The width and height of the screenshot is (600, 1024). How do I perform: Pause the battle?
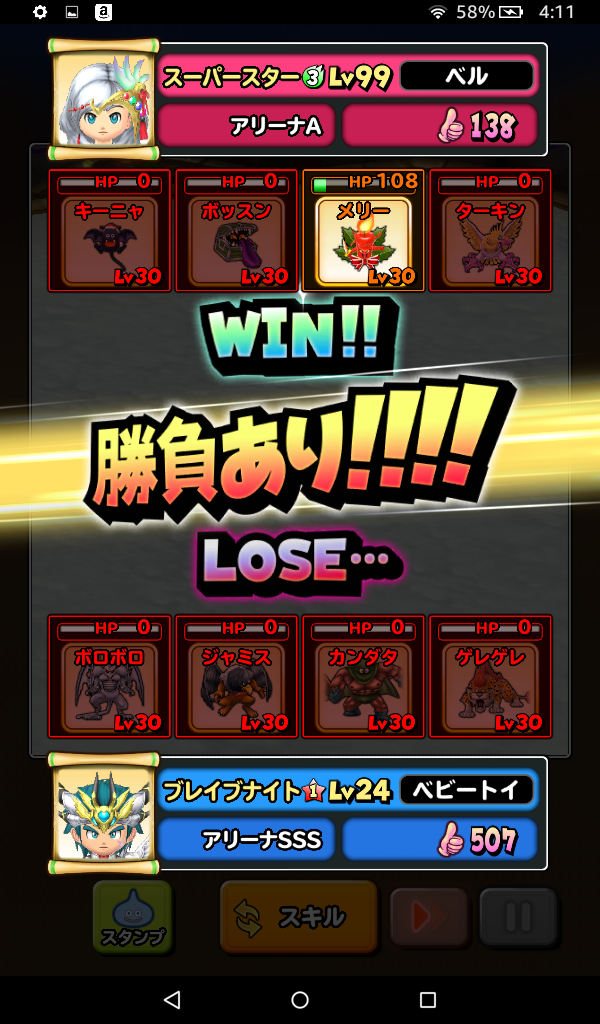click(517, 917)
